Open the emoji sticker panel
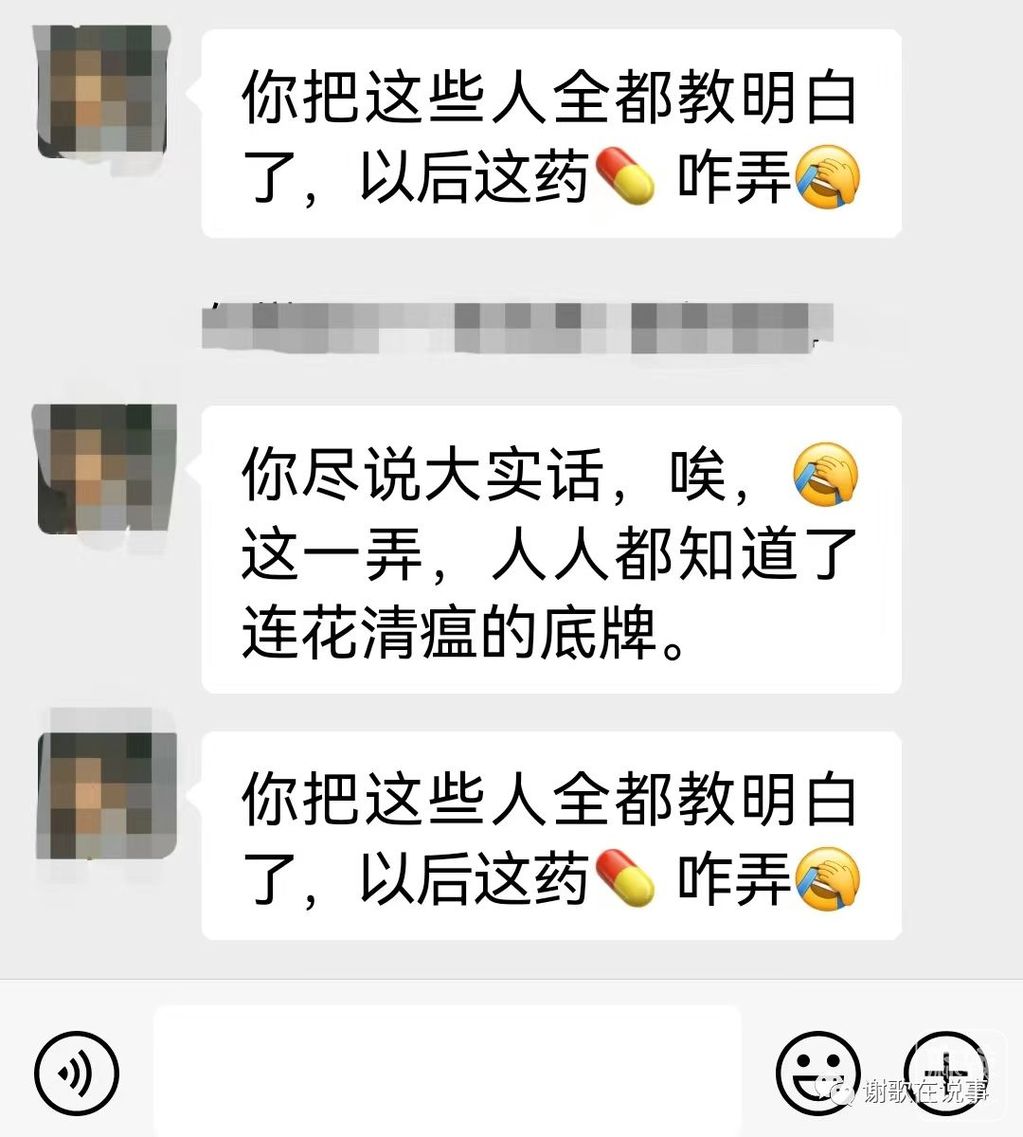 click(x=818, y=1073)
